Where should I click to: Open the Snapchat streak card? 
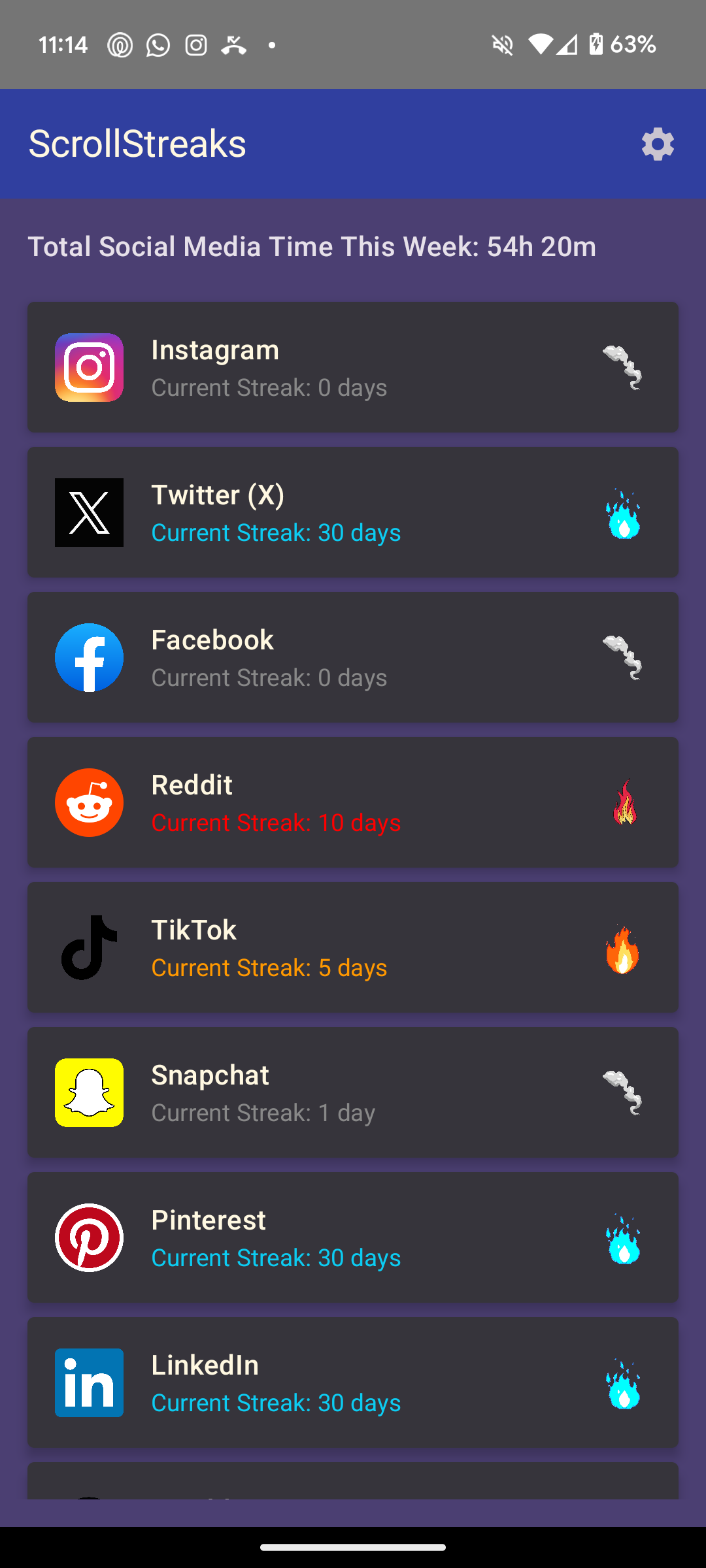pyautogui.click(x=353, y=1092)
